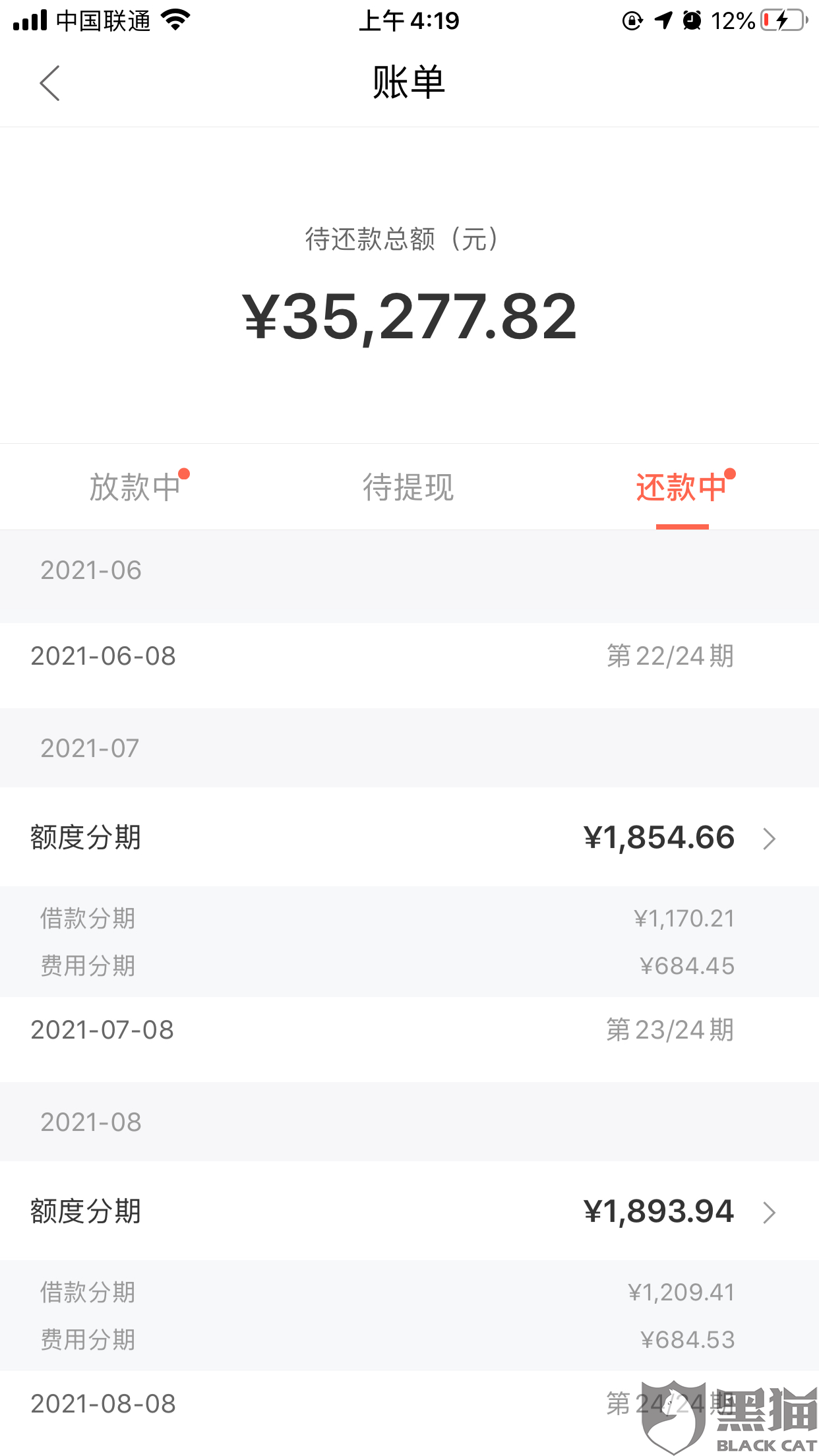Switch to the 待提现 tab
This screenshot has width=819, height=1456.
(x=409, y=487)
